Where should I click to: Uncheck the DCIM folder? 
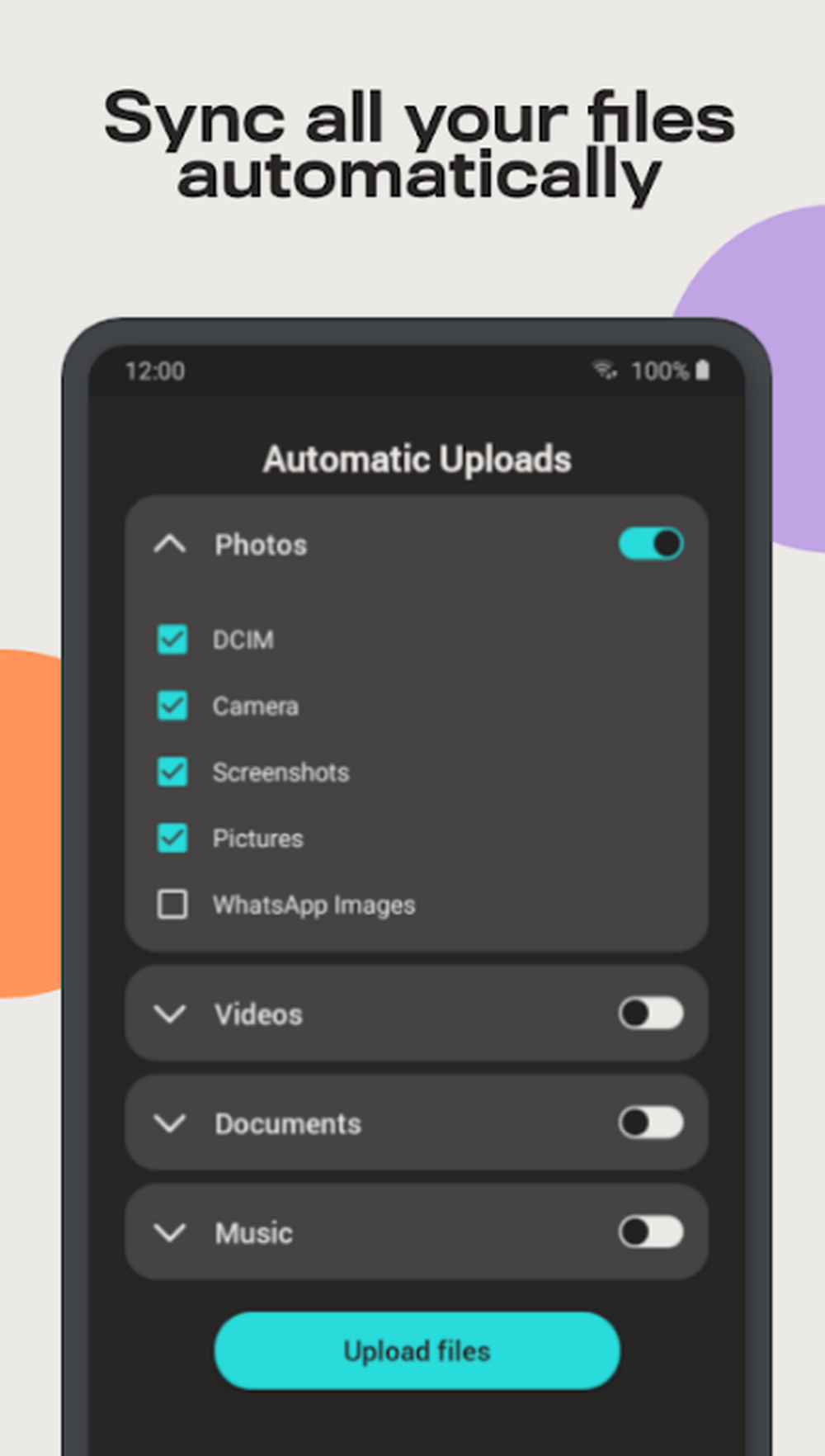[x=171, y=640]
